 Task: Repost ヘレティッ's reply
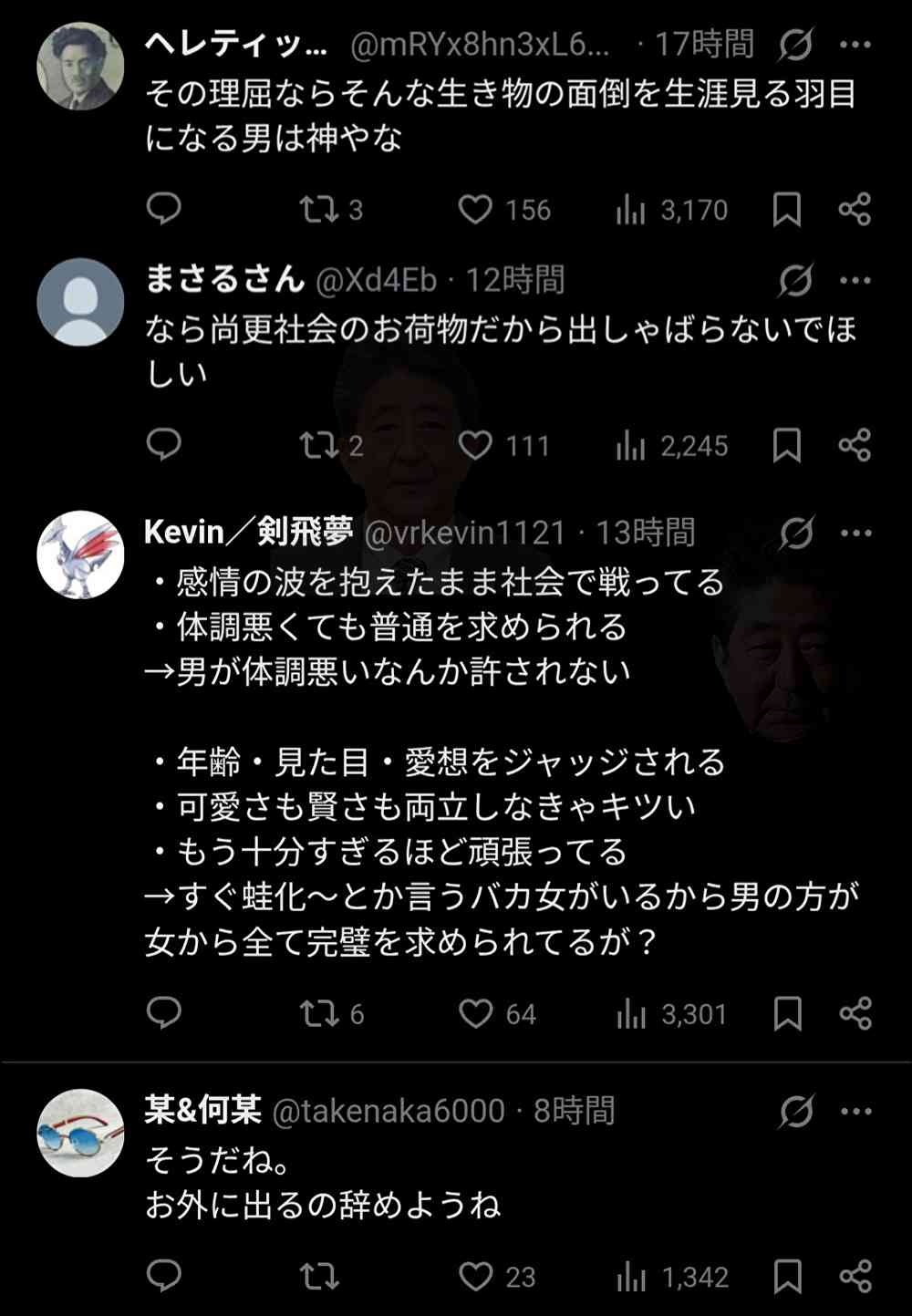point(319,210)
